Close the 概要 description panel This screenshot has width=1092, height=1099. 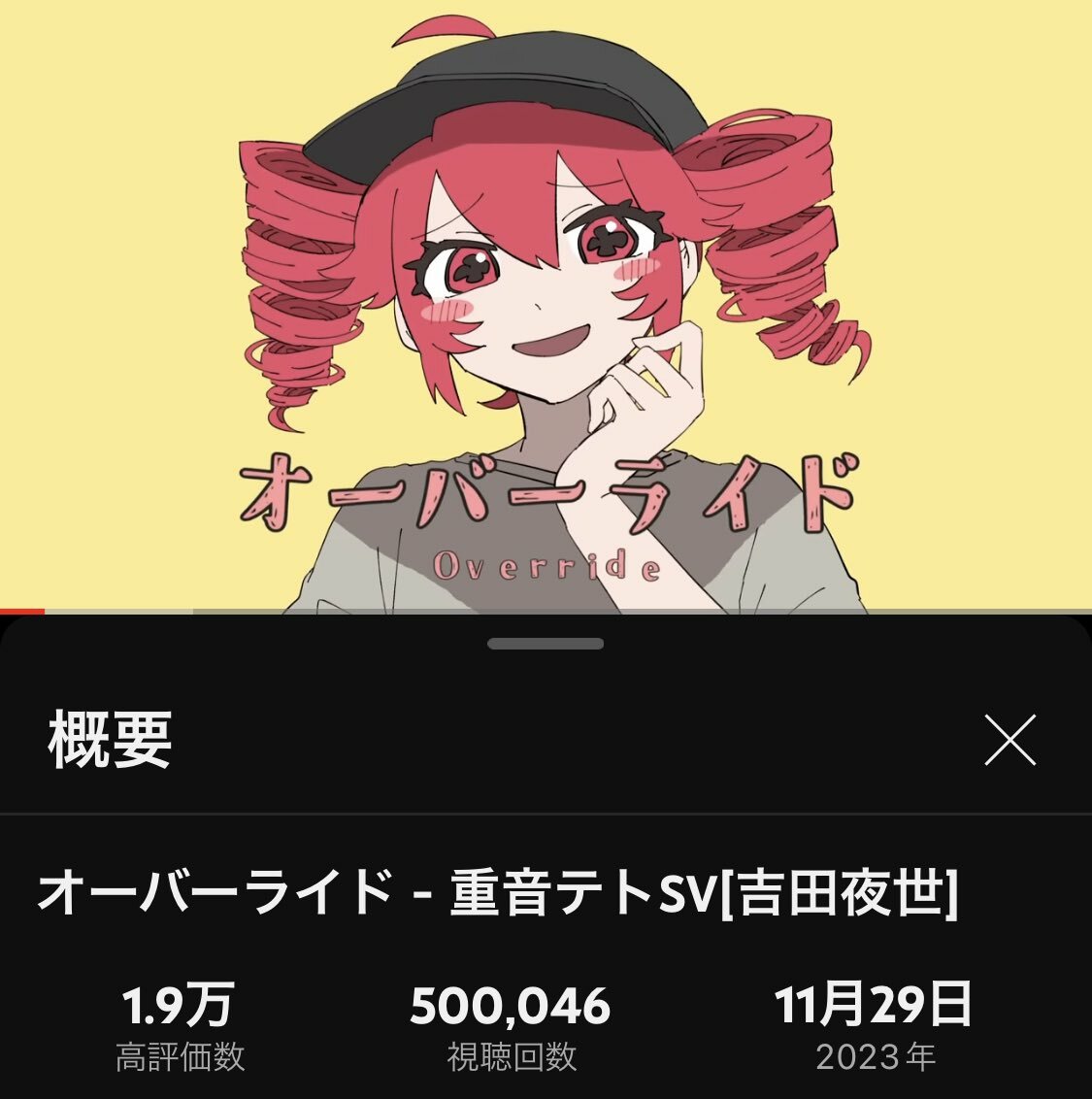tap(1009, 740)
